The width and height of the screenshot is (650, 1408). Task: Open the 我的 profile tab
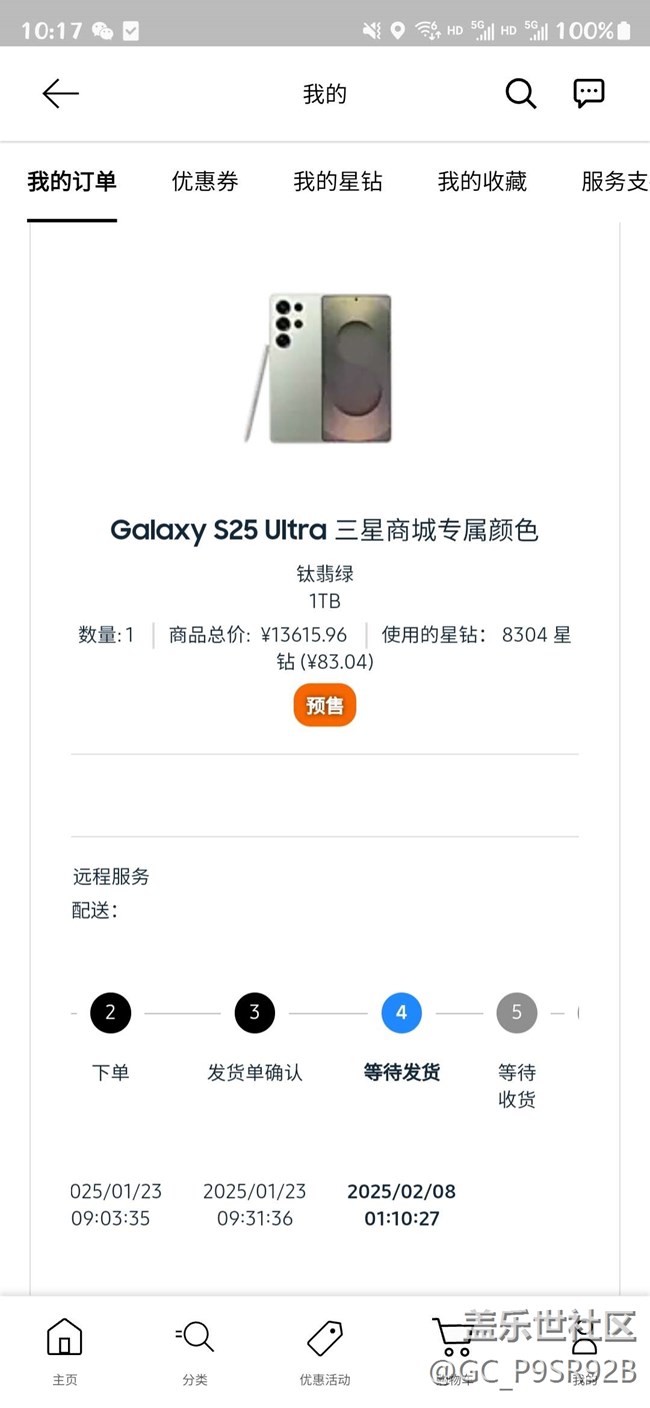coord(584,1351)
